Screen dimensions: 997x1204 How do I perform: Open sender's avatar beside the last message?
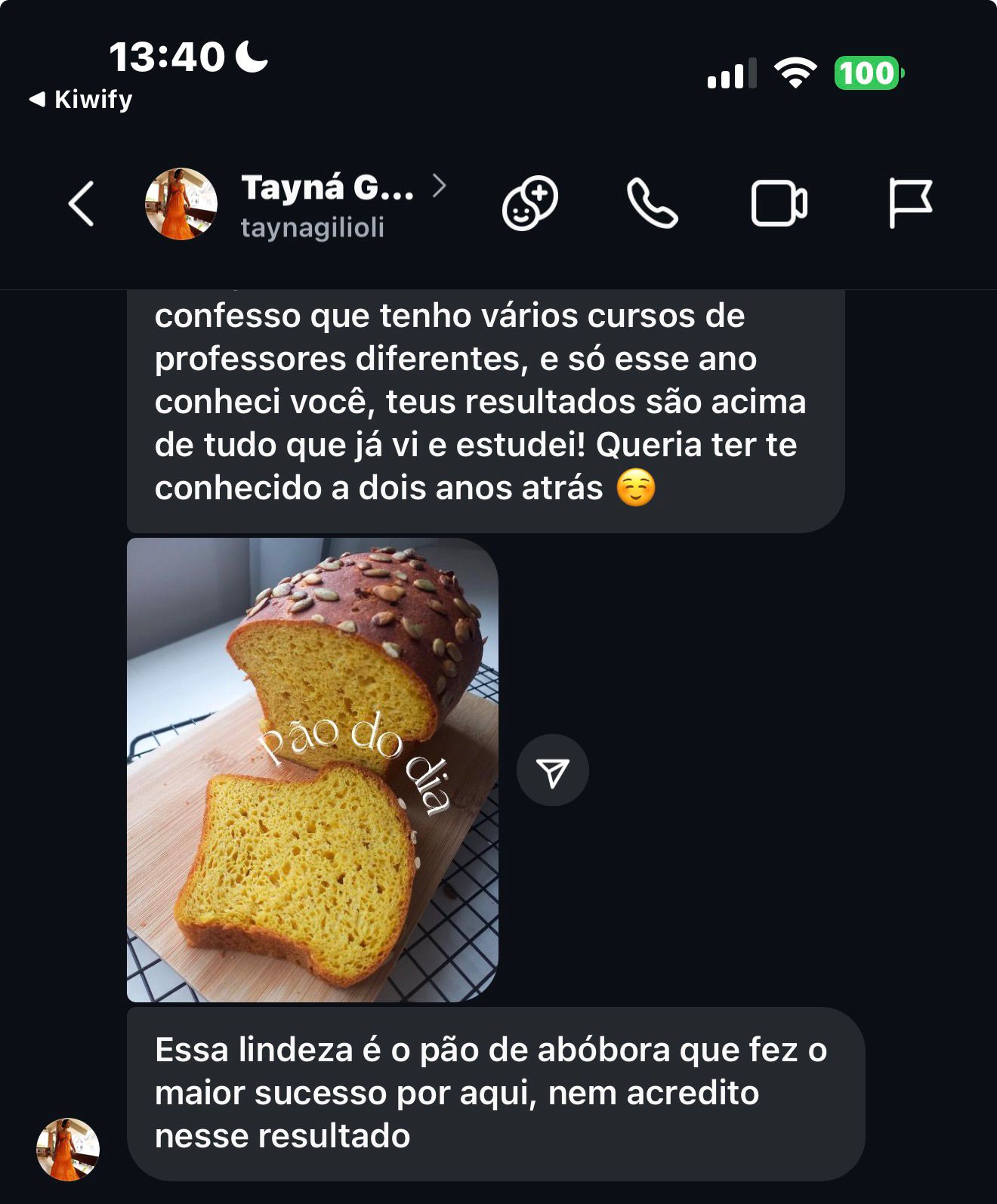point(68,1149)
